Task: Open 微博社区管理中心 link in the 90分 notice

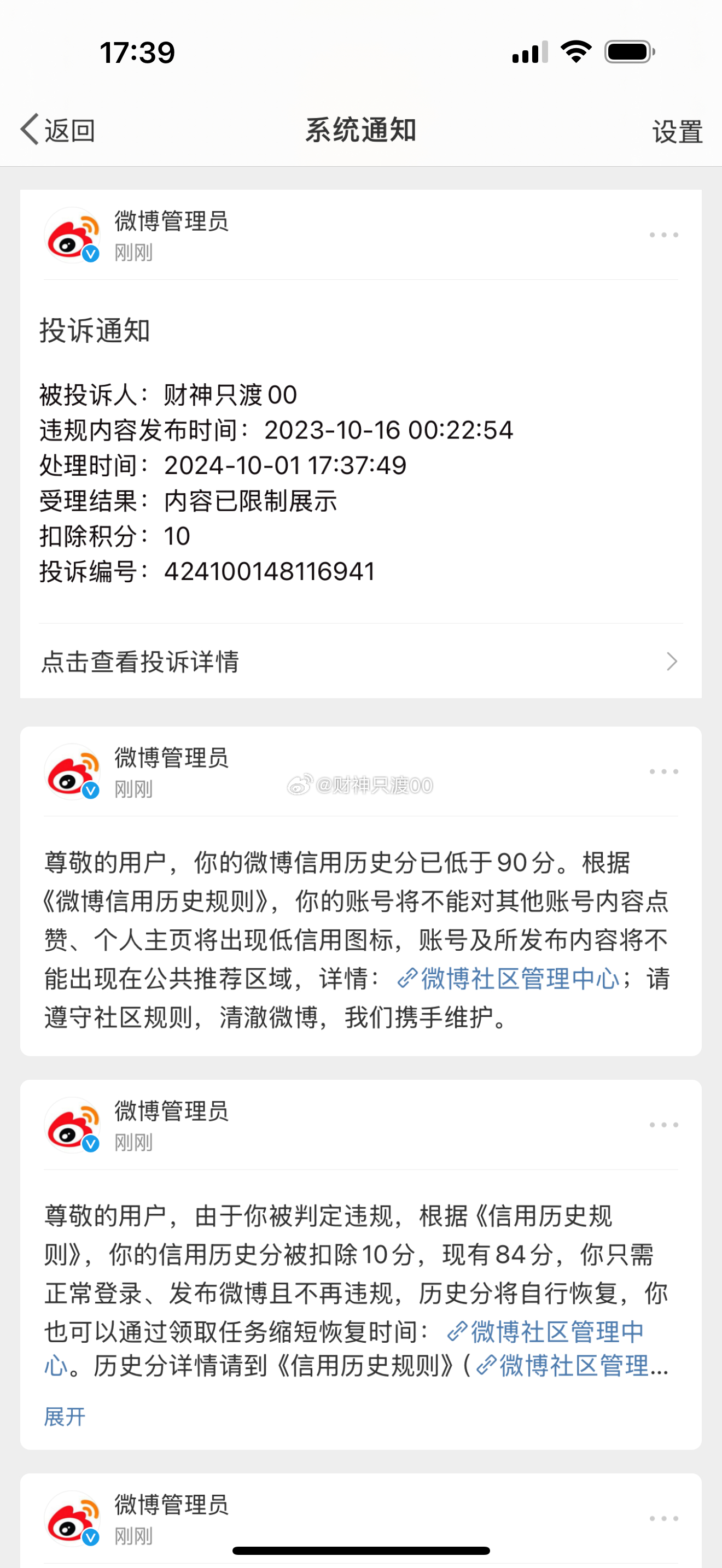Action: (508, 979)
